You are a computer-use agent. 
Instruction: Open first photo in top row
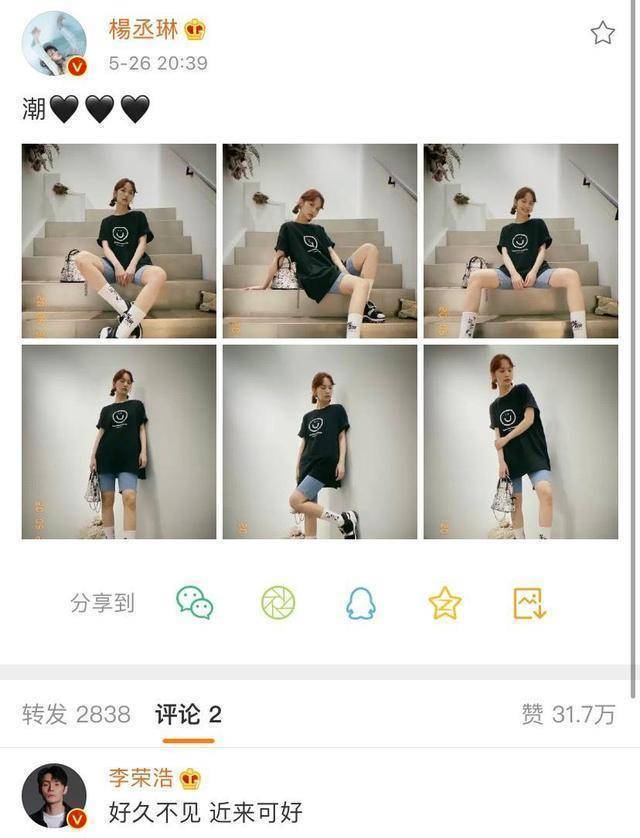[119, 241]
